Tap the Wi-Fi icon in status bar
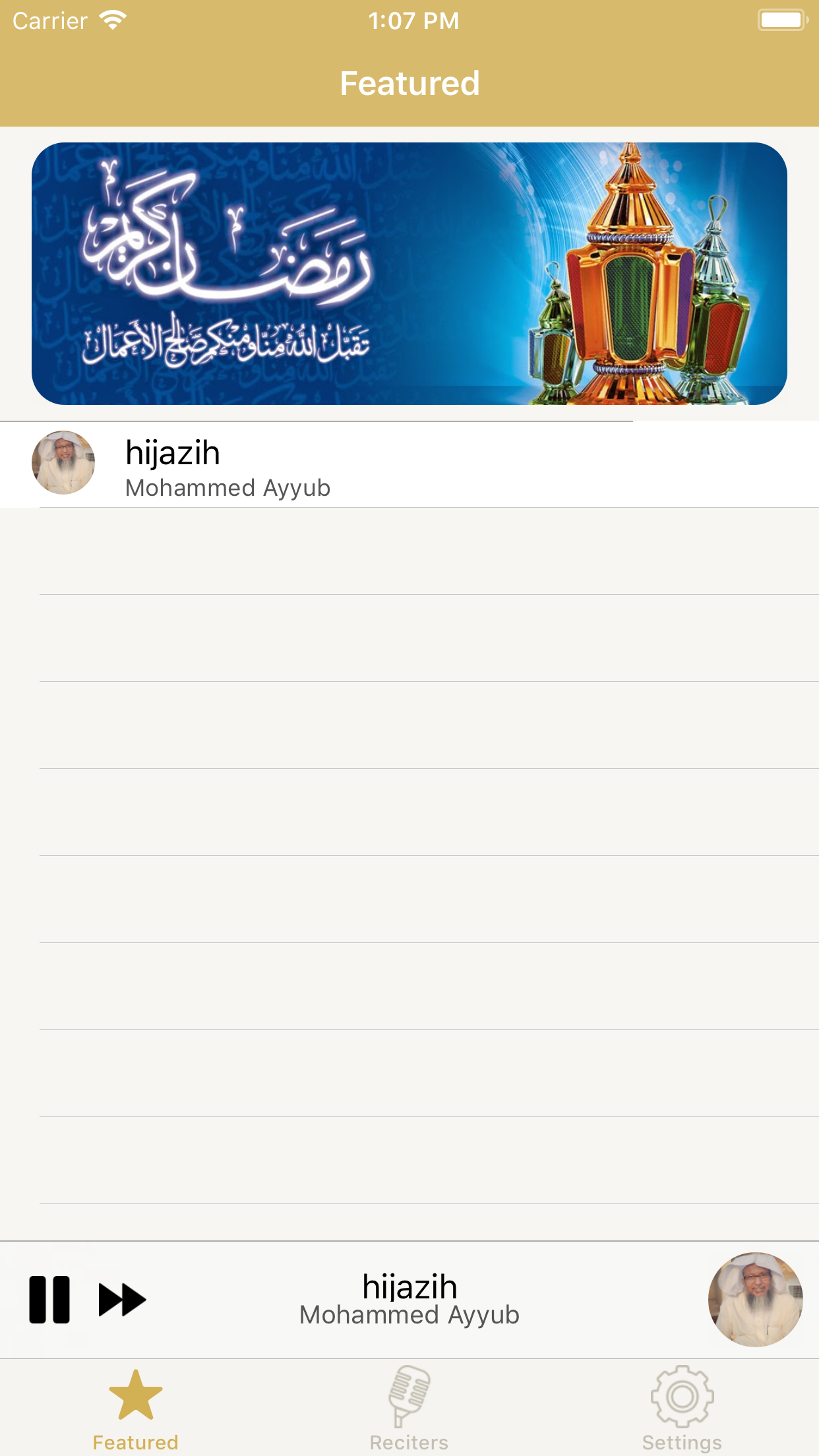The height and width of the screenshot is (1456, 819). click(111, 20)
